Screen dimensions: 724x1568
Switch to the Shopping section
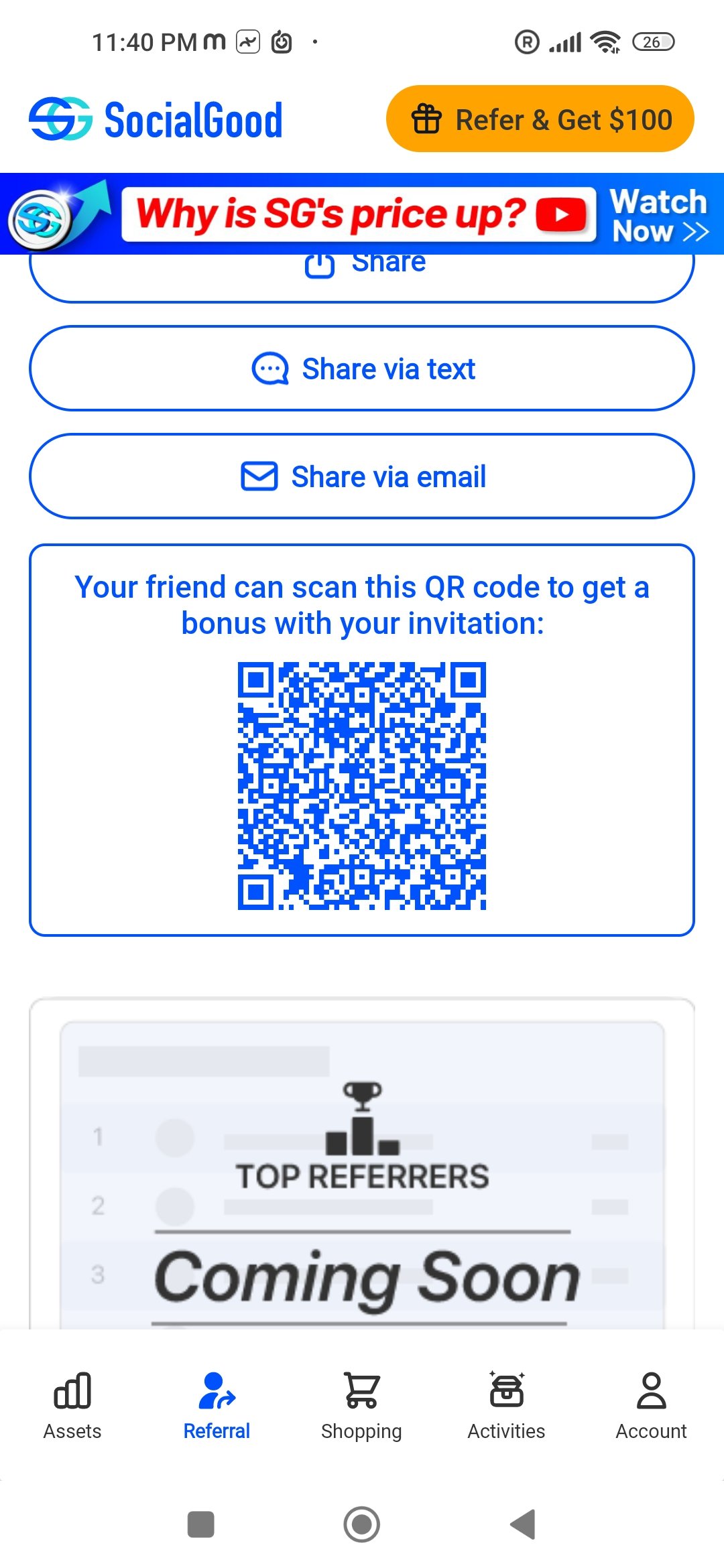(361, 1407)
